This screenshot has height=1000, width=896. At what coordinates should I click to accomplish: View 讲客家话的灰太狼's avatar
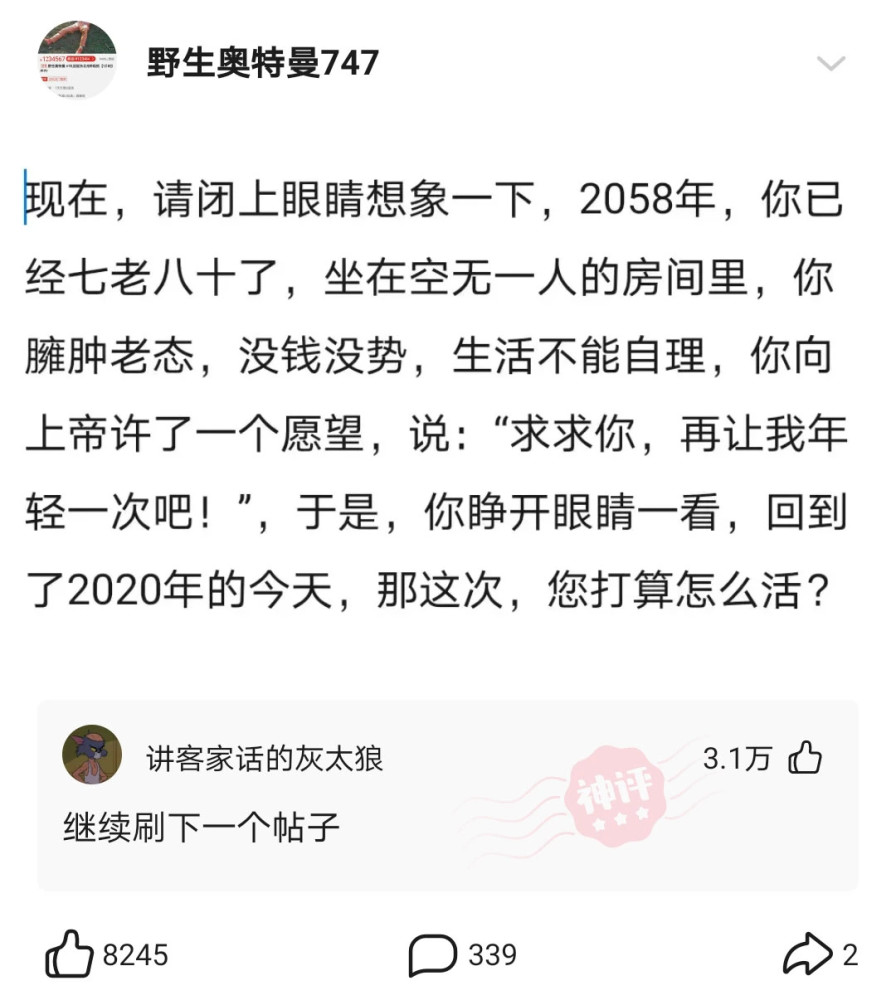pos(92,755)
